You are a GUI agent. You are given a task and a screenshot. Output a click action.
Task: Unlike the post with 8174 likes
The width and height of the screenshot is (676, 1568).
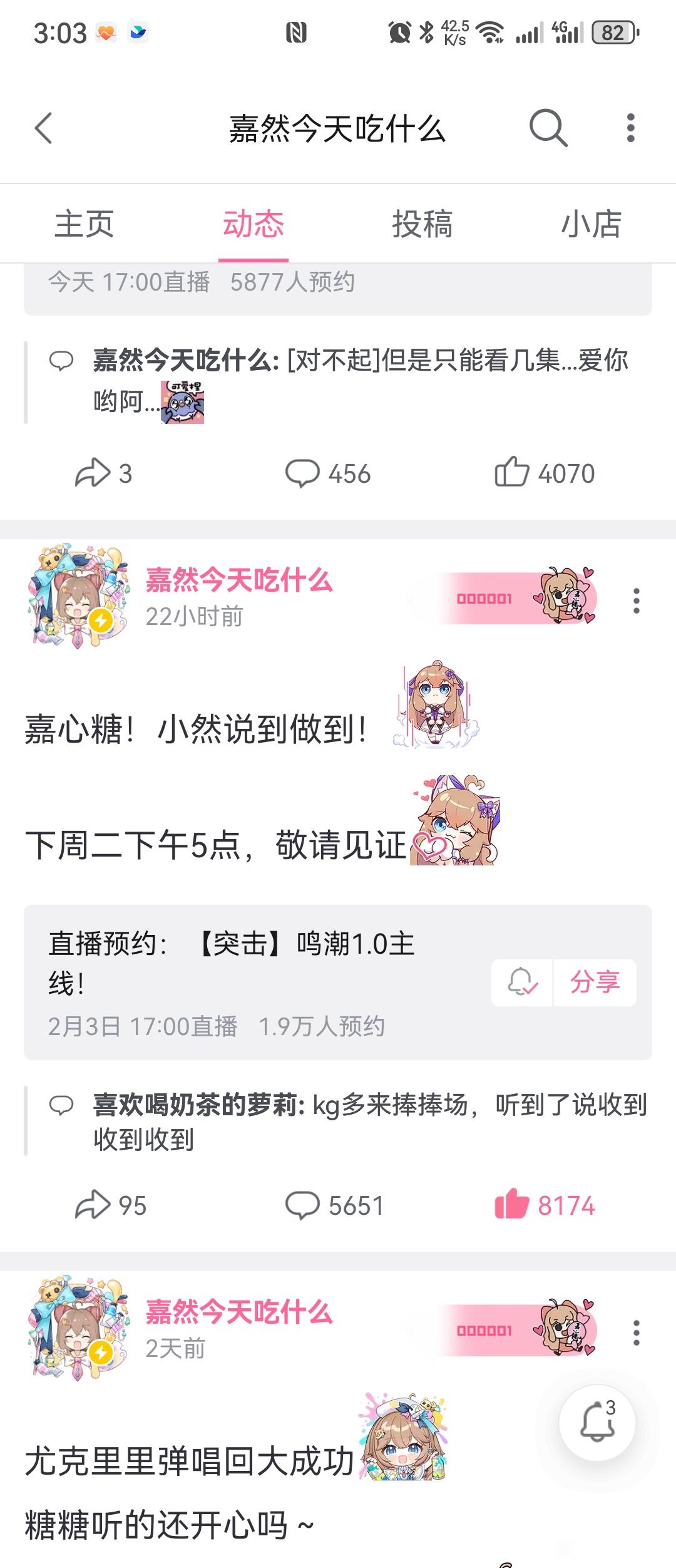pyautogui.click(x=545, y=1205)
